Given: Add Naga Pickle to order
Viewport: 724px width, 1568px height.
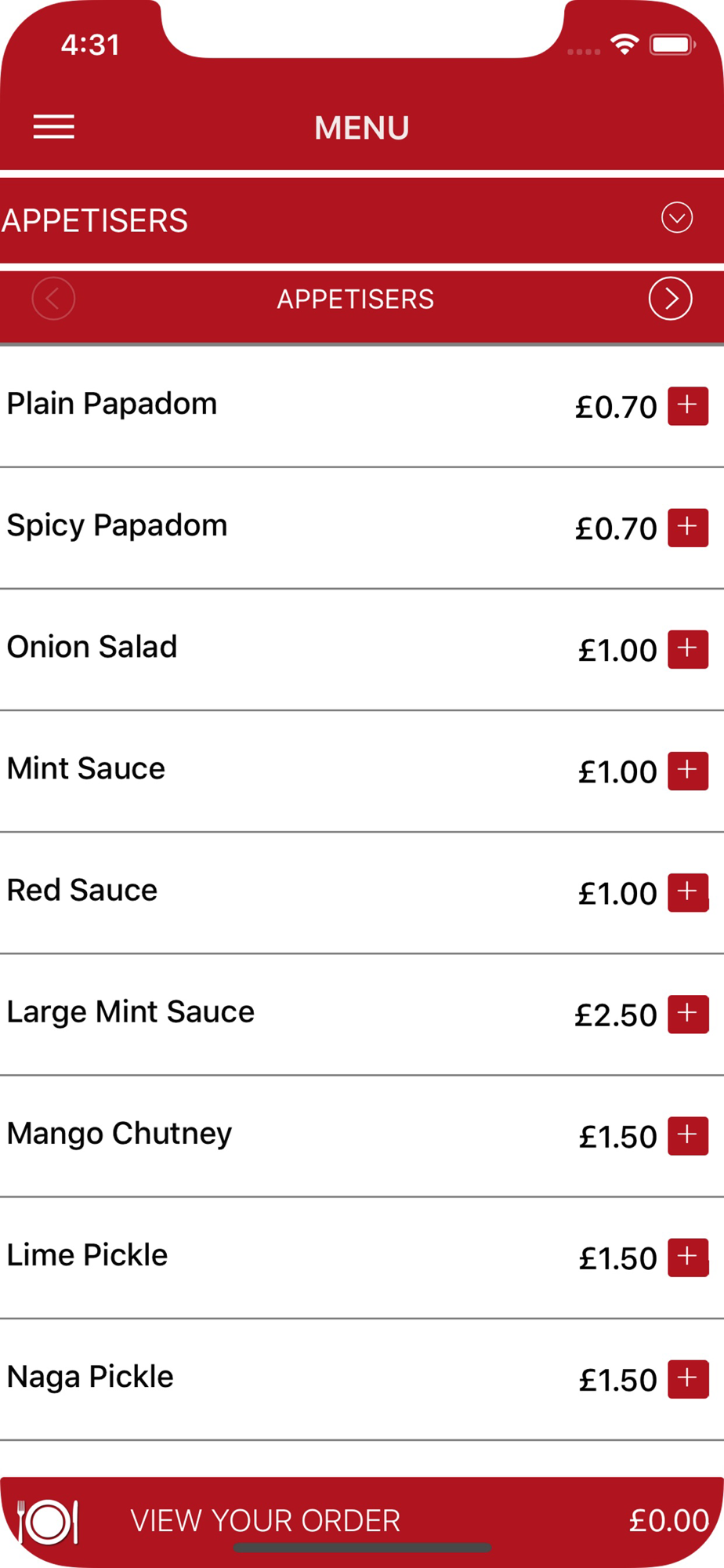Looking at the screenshot, I should click(x=688, y=1378).
